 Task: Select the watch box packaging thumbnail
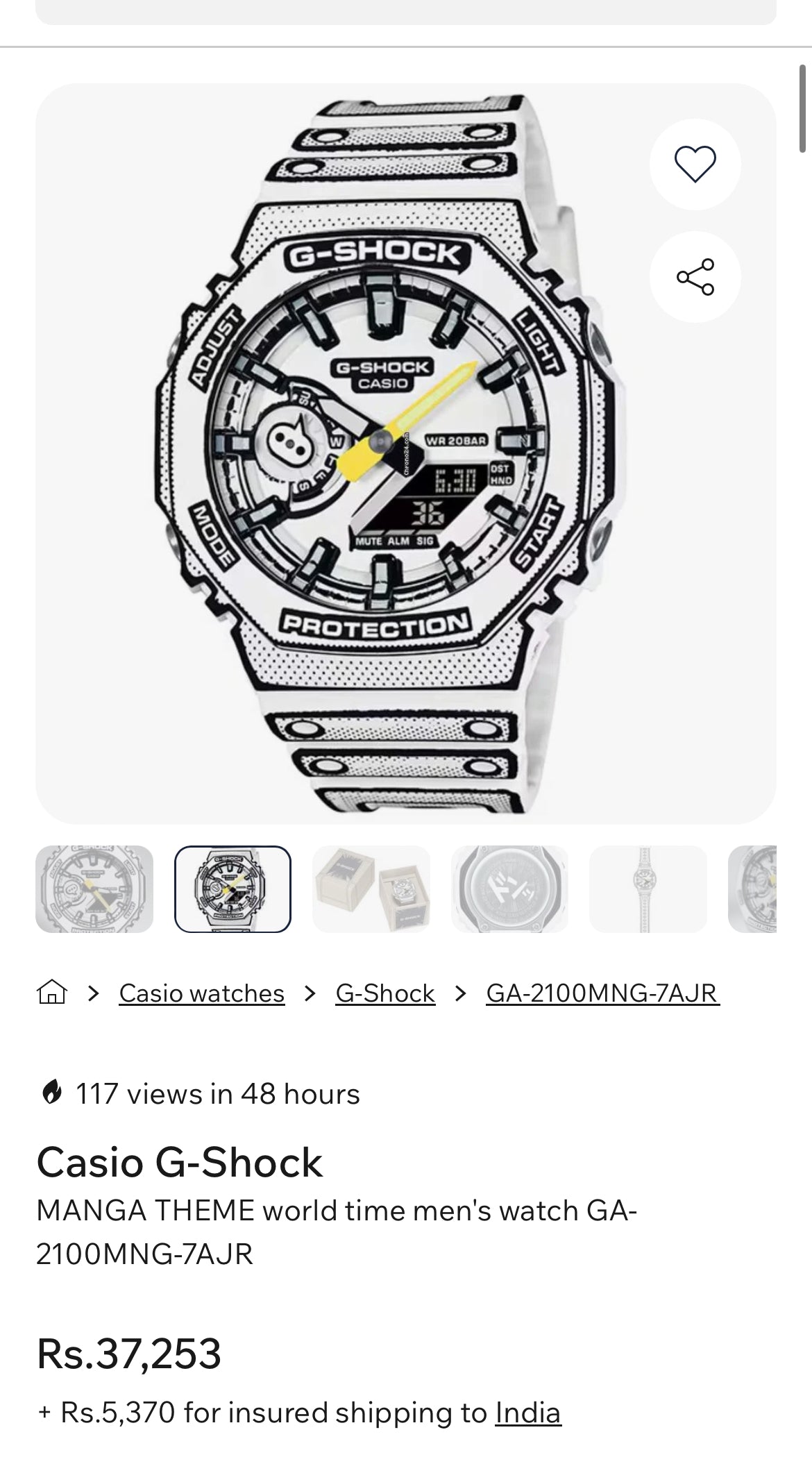tap(371, 889)
